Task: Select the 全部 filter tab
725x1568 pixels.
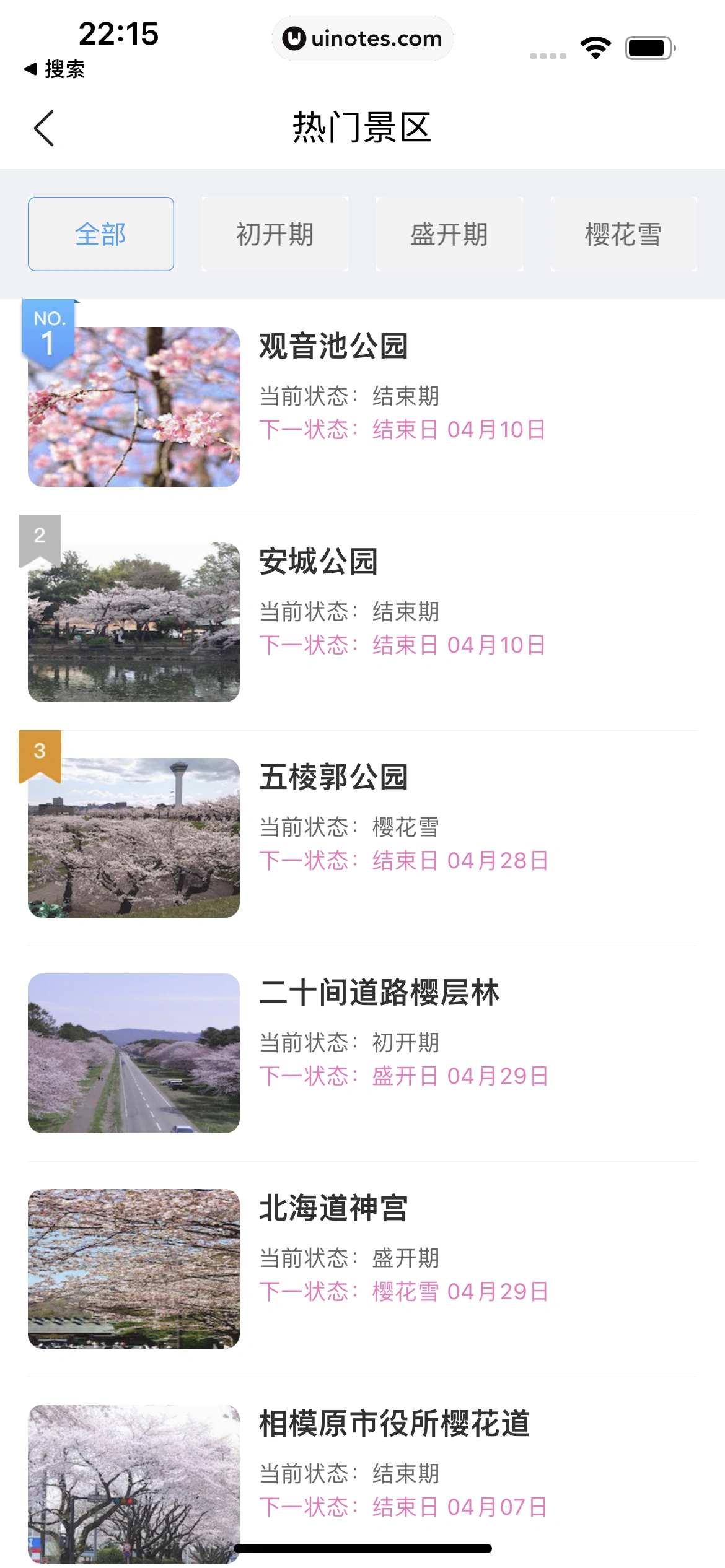Action: pyautogui.click(x=101, y=234)
